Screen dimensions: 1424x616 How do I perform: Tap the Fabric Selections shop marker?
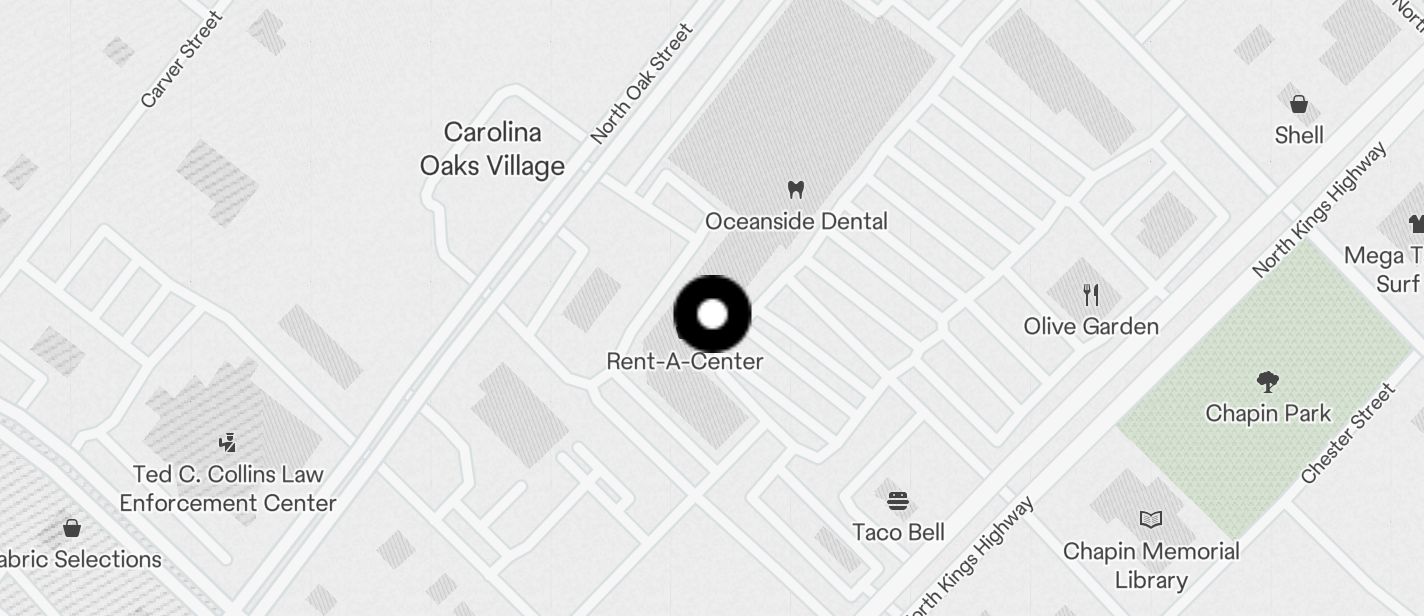(71, 527)
